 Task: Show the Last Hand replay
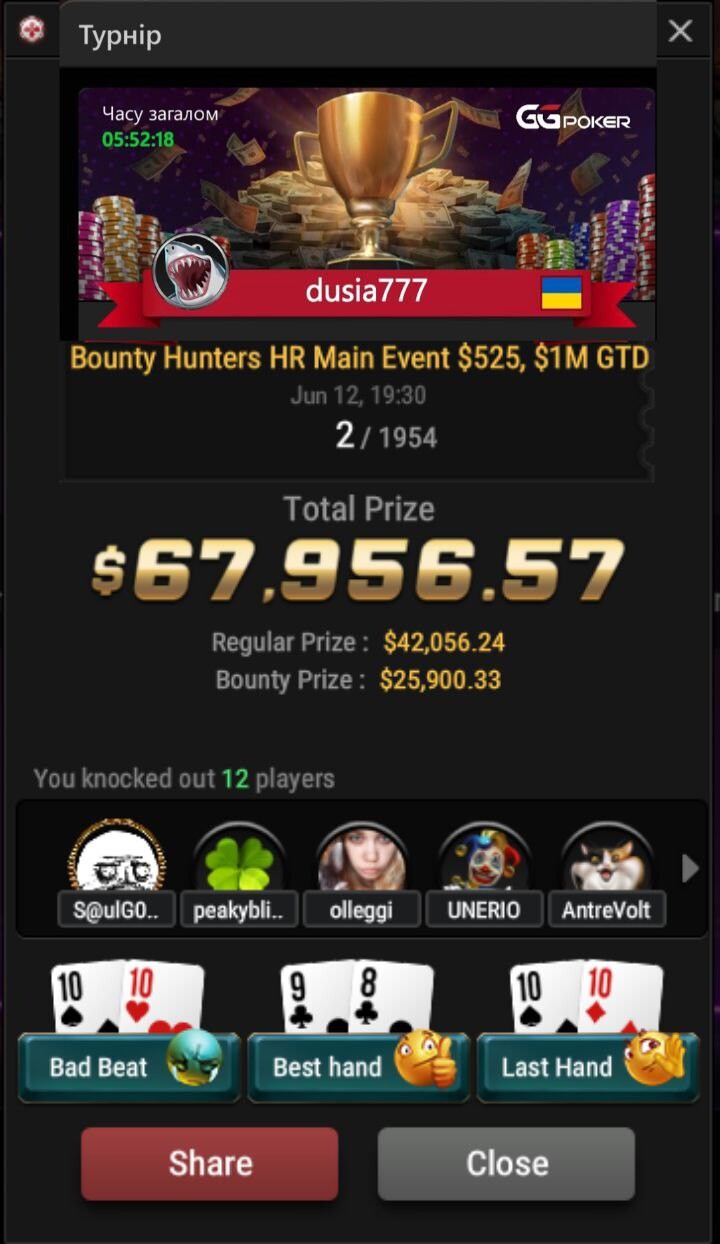pos(588,1066)
